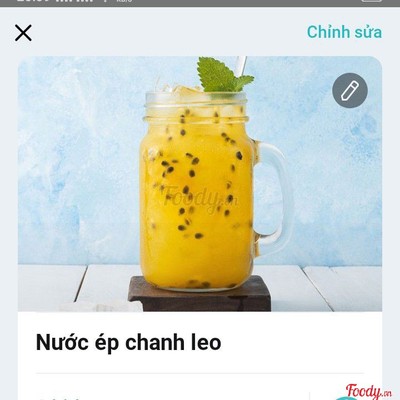Tap Chỉnh sửa to edit the item
This screenshot has height=400, width=400.
(x=344, y=32)
